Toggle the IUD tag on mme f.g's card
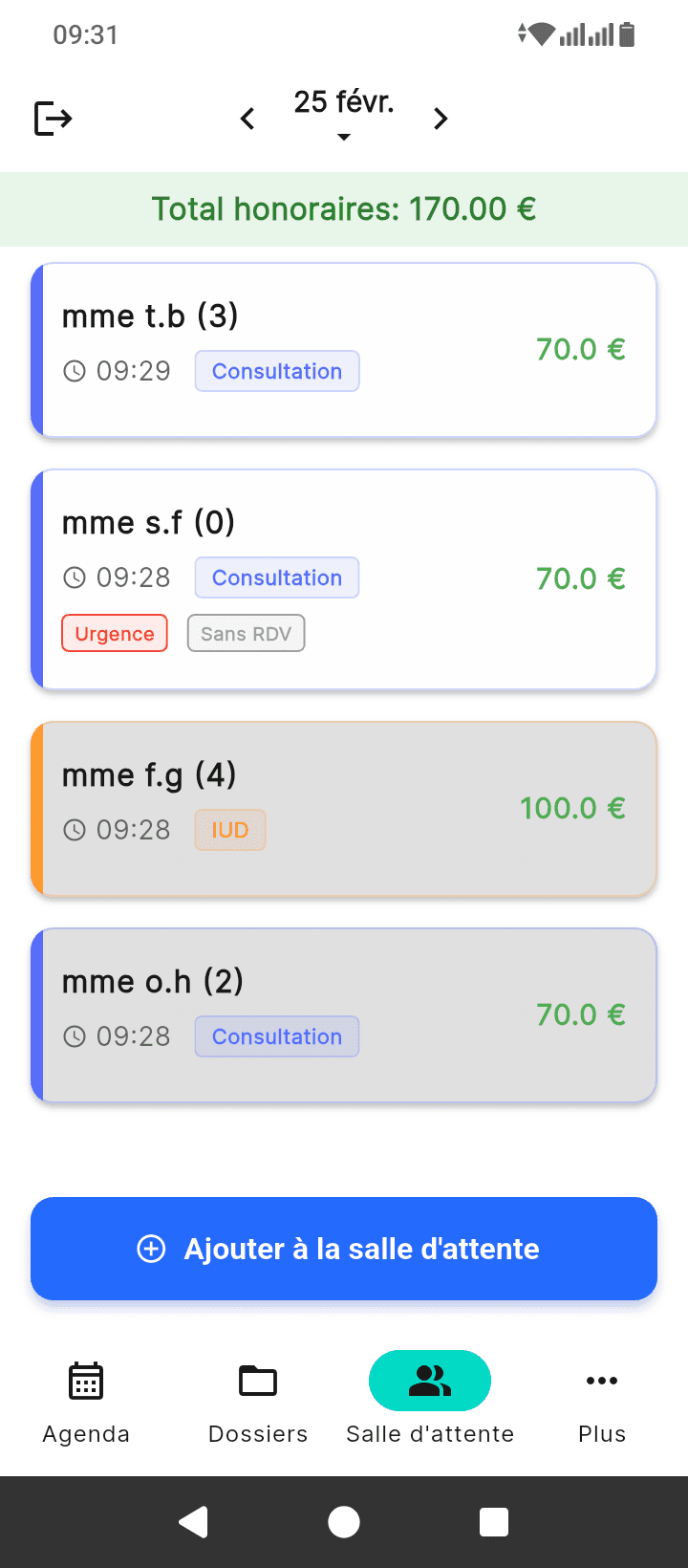Viewport: 688px width, 1568px height. point(229,830)
